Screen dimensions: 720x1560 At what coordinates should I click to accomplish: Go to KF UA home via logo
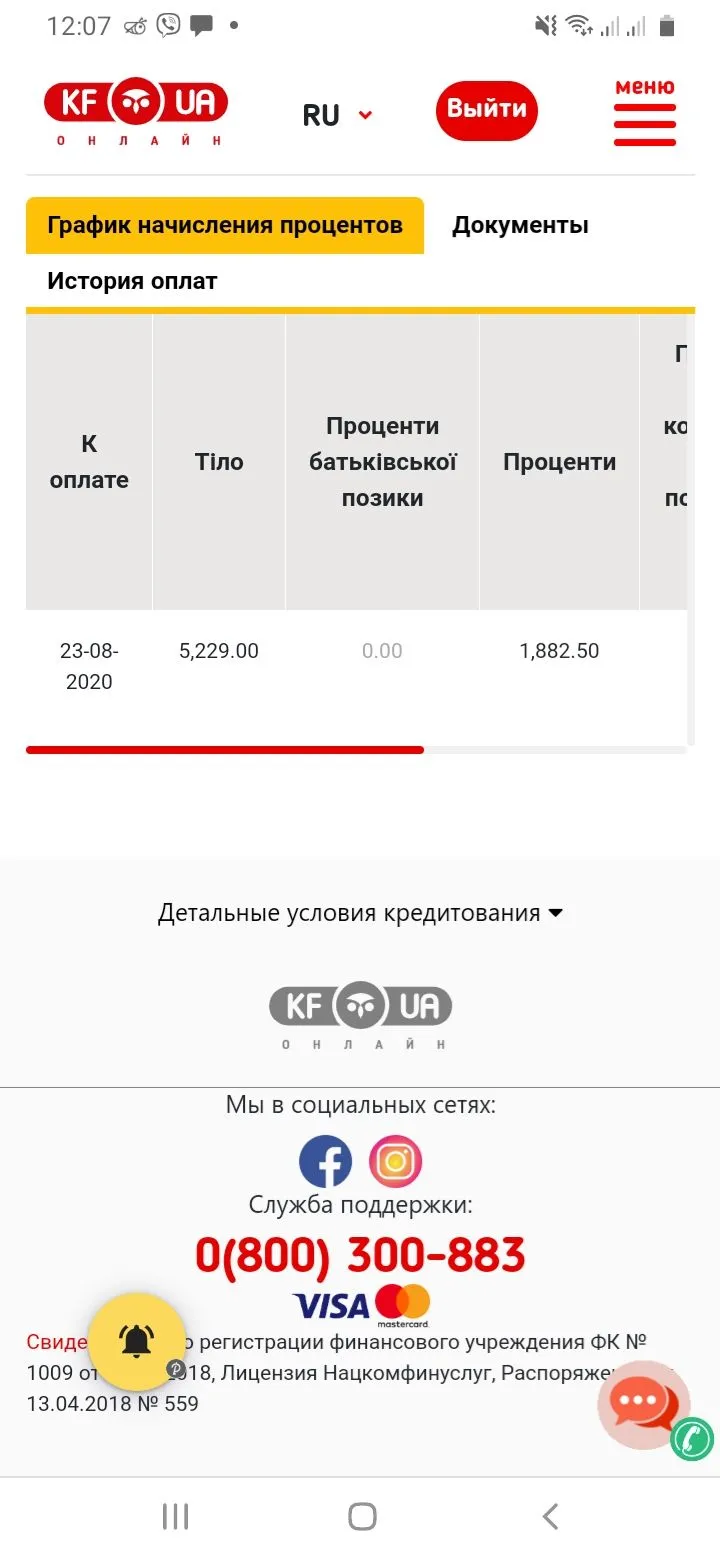[137, 109]
